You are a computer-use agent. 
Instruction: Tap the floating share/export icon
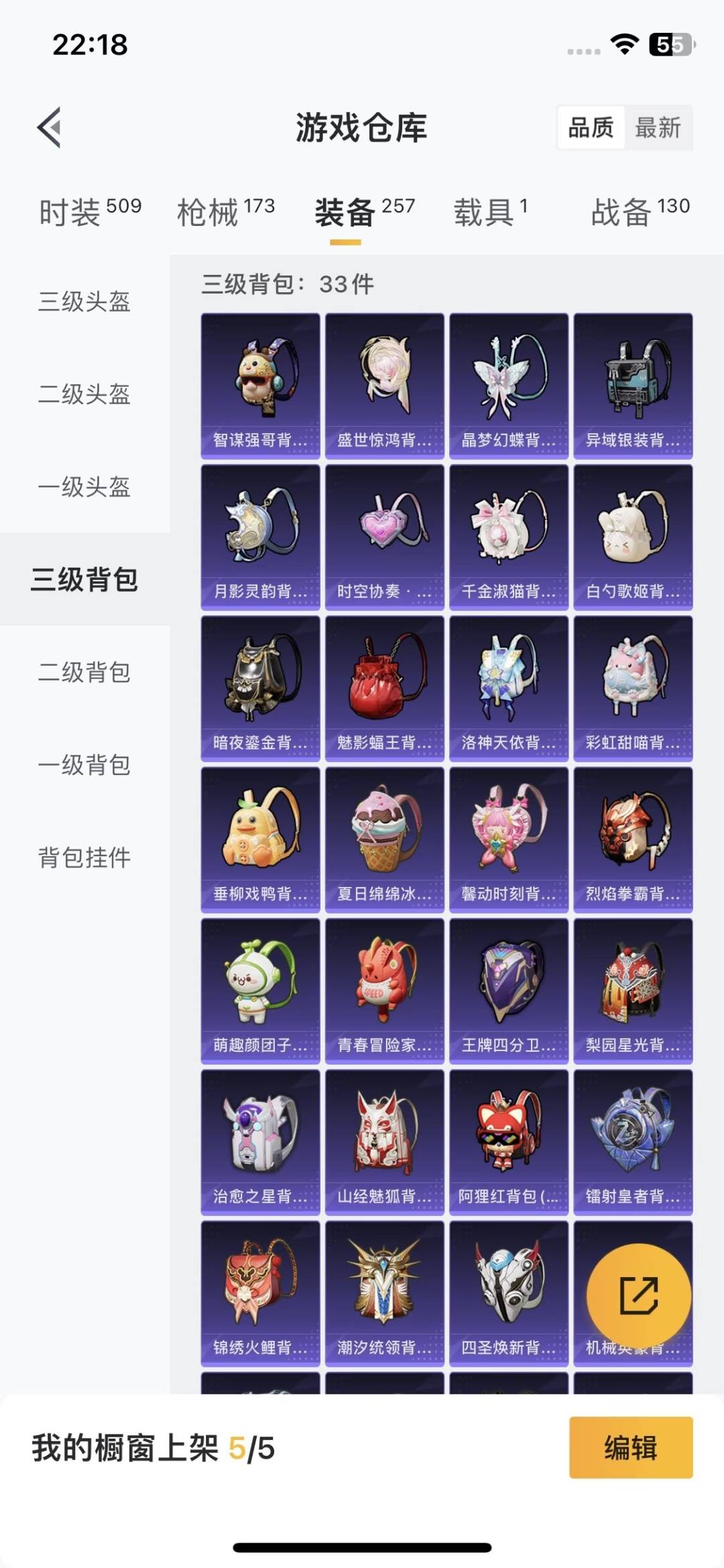coord(640,1295)
